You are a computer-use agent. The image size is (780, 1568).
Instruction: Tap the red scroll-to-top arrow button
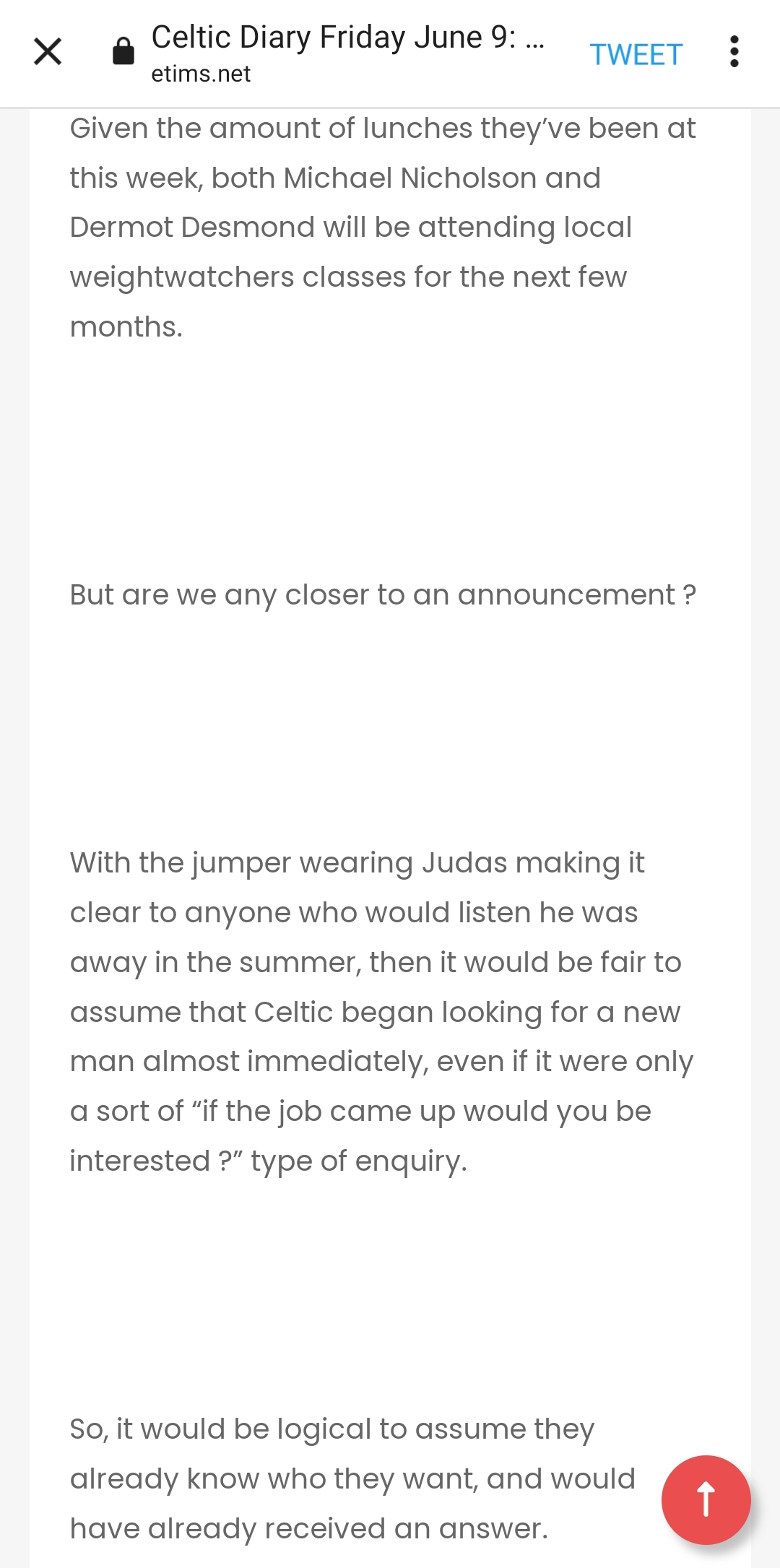coord(706,1499)
